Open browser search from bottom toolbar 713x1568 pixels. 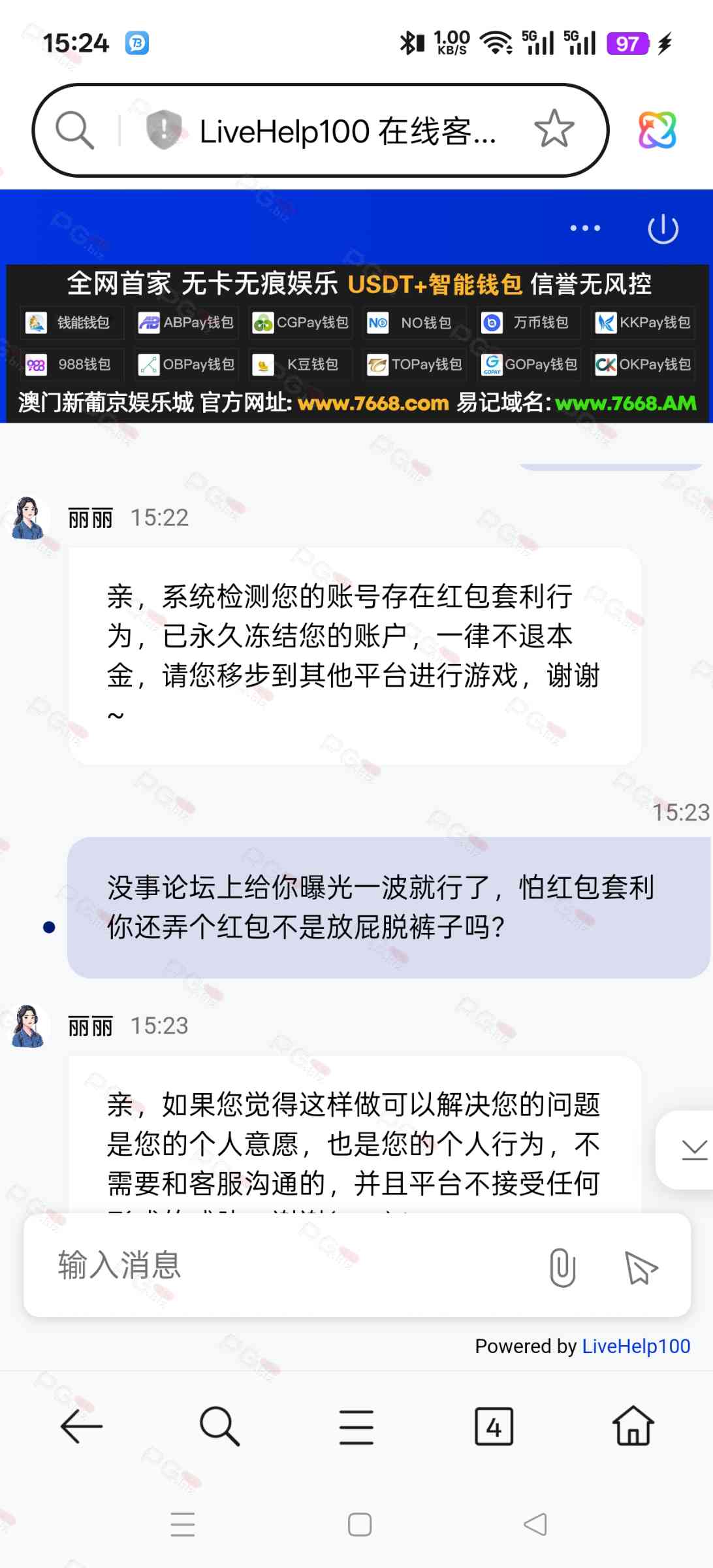click(219, 1426)
